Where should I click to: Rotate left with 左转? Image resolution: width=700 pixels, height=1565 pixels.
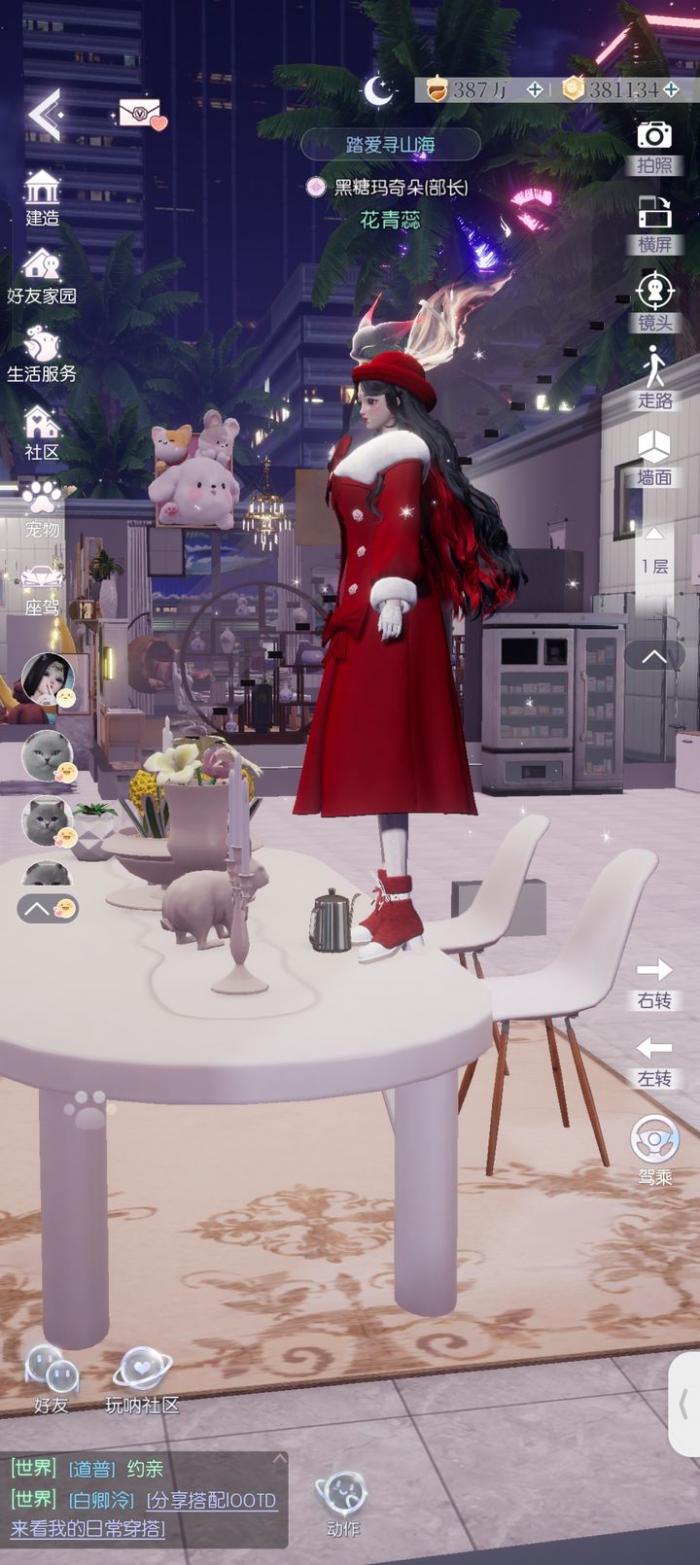[x=655, y=1059]
